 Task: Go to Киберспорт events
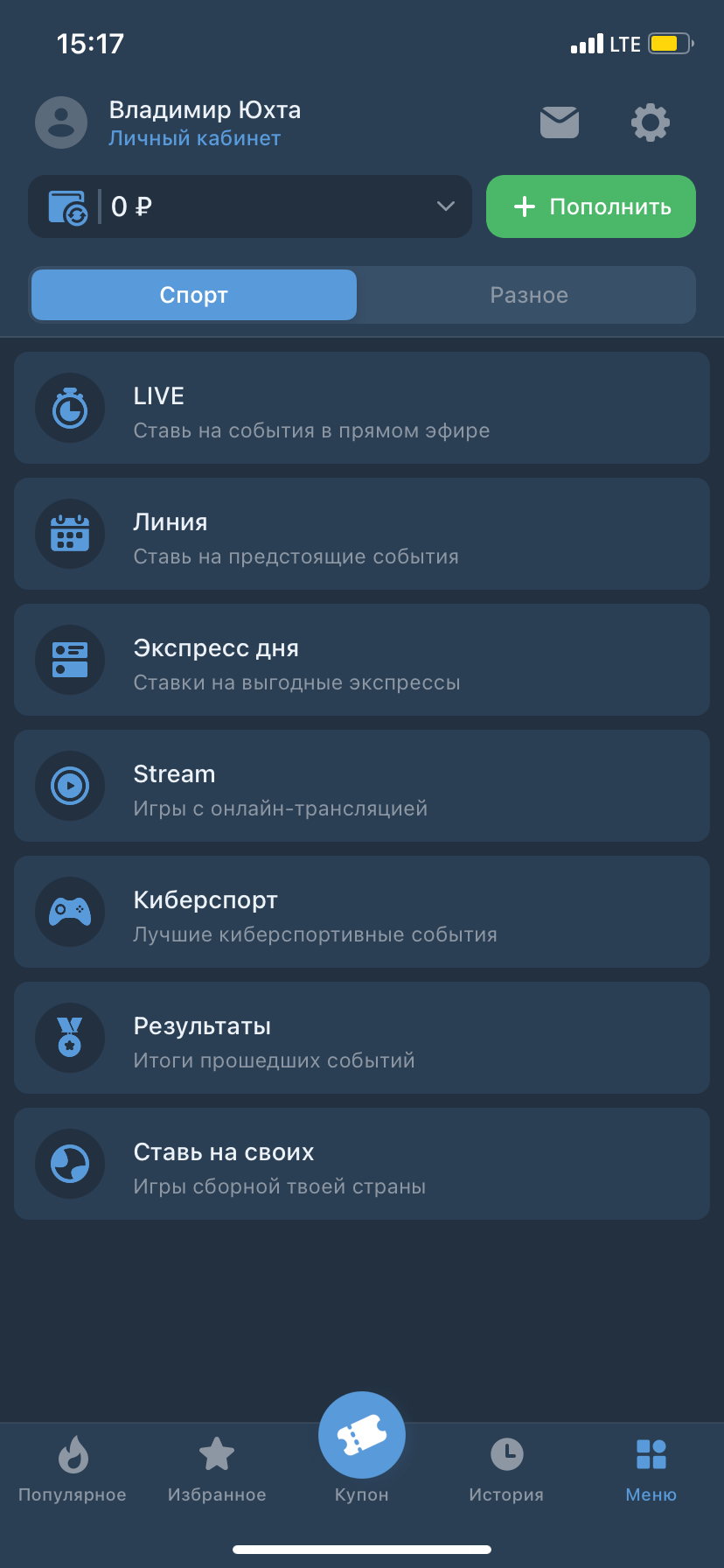pyautogui.click(x=362, y=912)
